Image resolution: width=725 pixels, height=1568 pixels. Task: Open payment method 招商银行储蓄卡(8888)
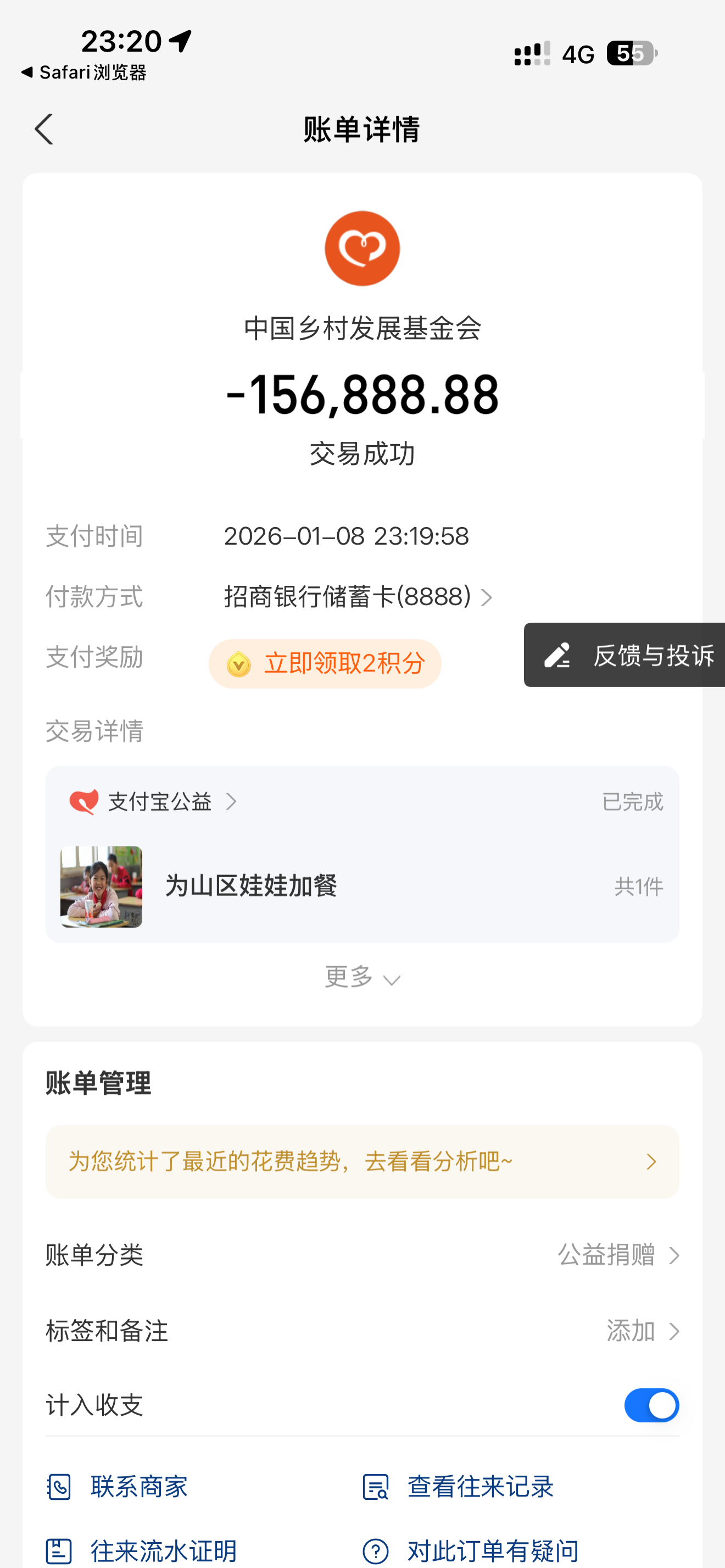(358, 596)
